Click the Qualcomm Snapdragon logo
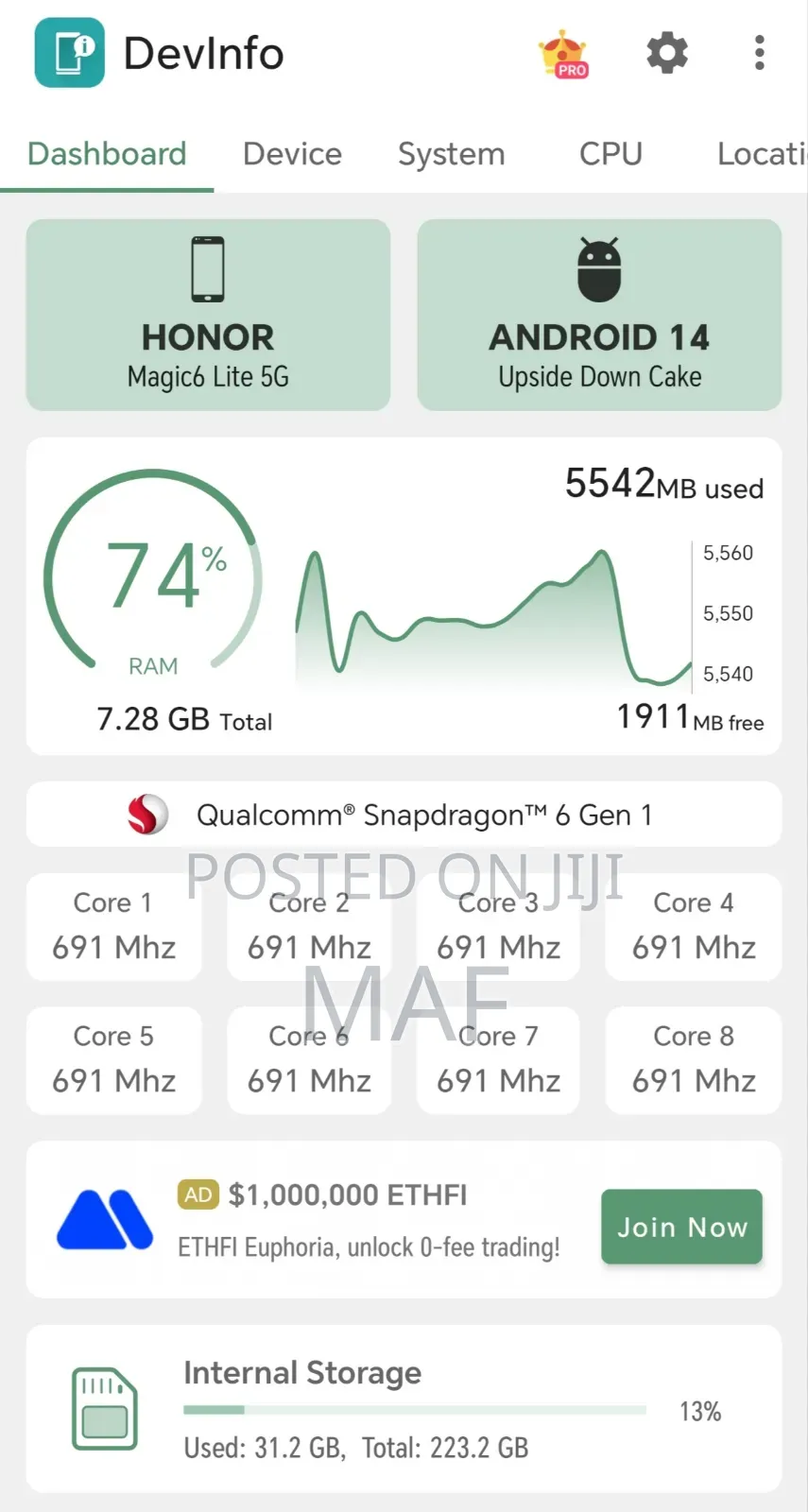Image resolution: width=808 pixels, height=1512 pixels. point(146,814)
